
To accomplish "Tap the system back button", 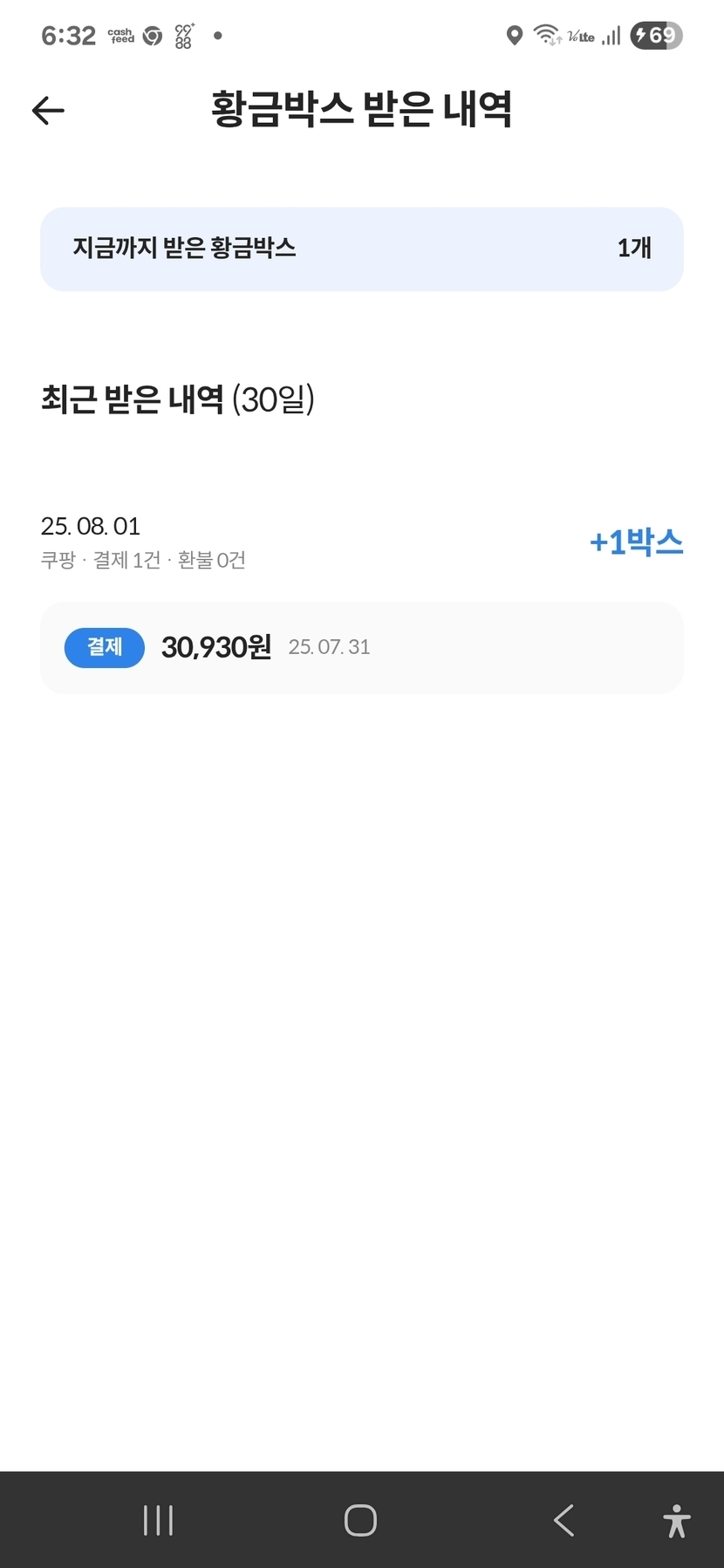I will point(563,1520).
